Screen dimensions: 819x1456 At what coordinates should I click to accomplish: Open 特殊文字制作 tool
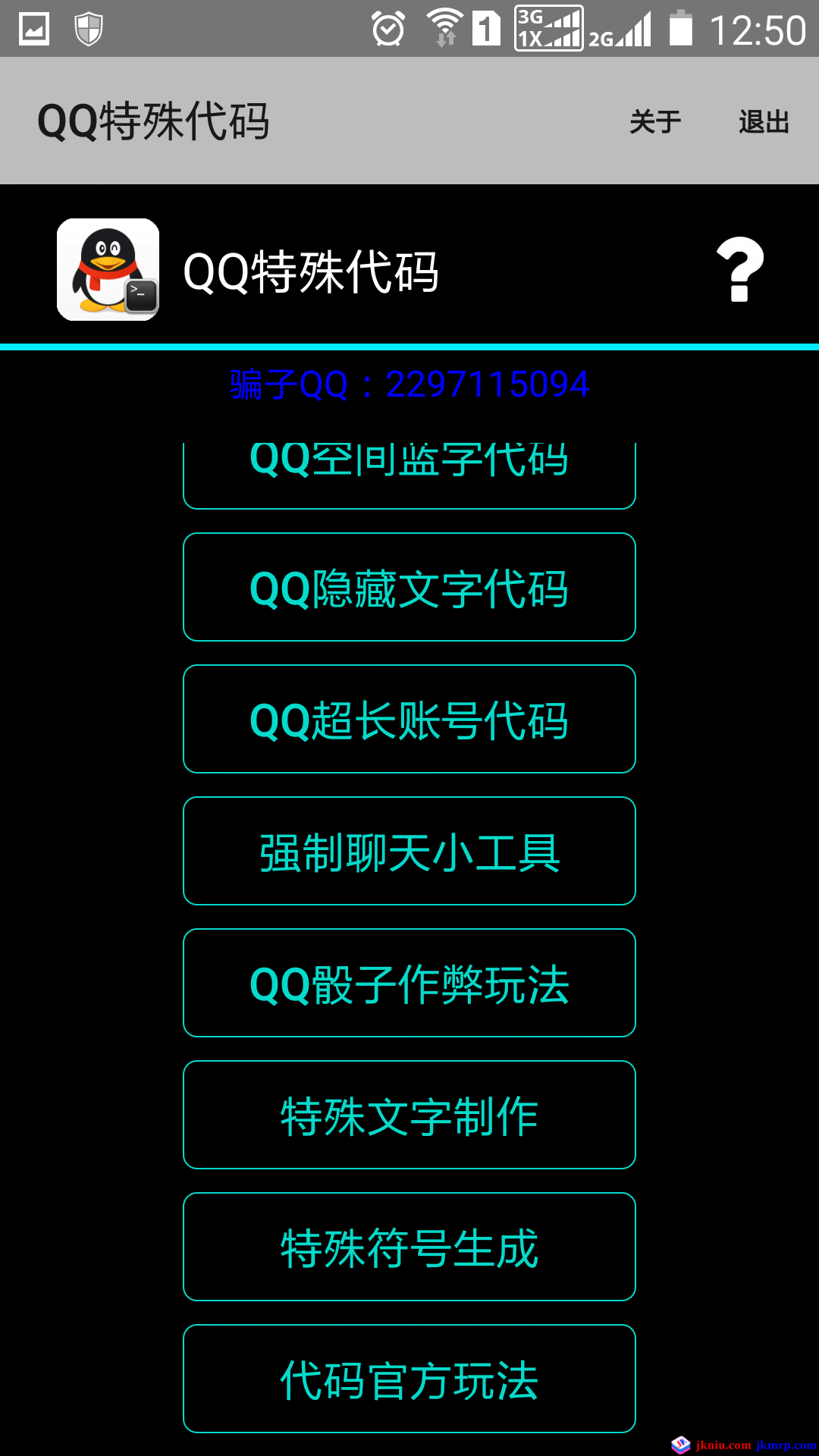[x=409, y=1115]
